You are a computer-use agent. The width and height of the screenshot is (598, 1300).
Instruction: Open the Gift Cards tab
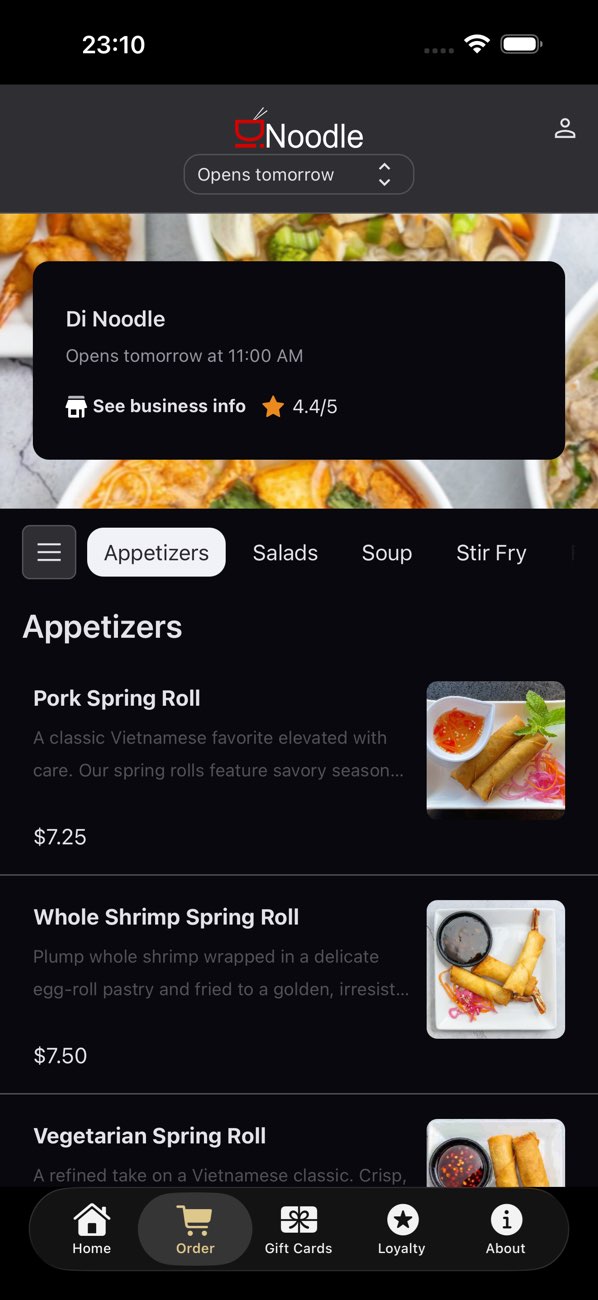click(298, 1229)
